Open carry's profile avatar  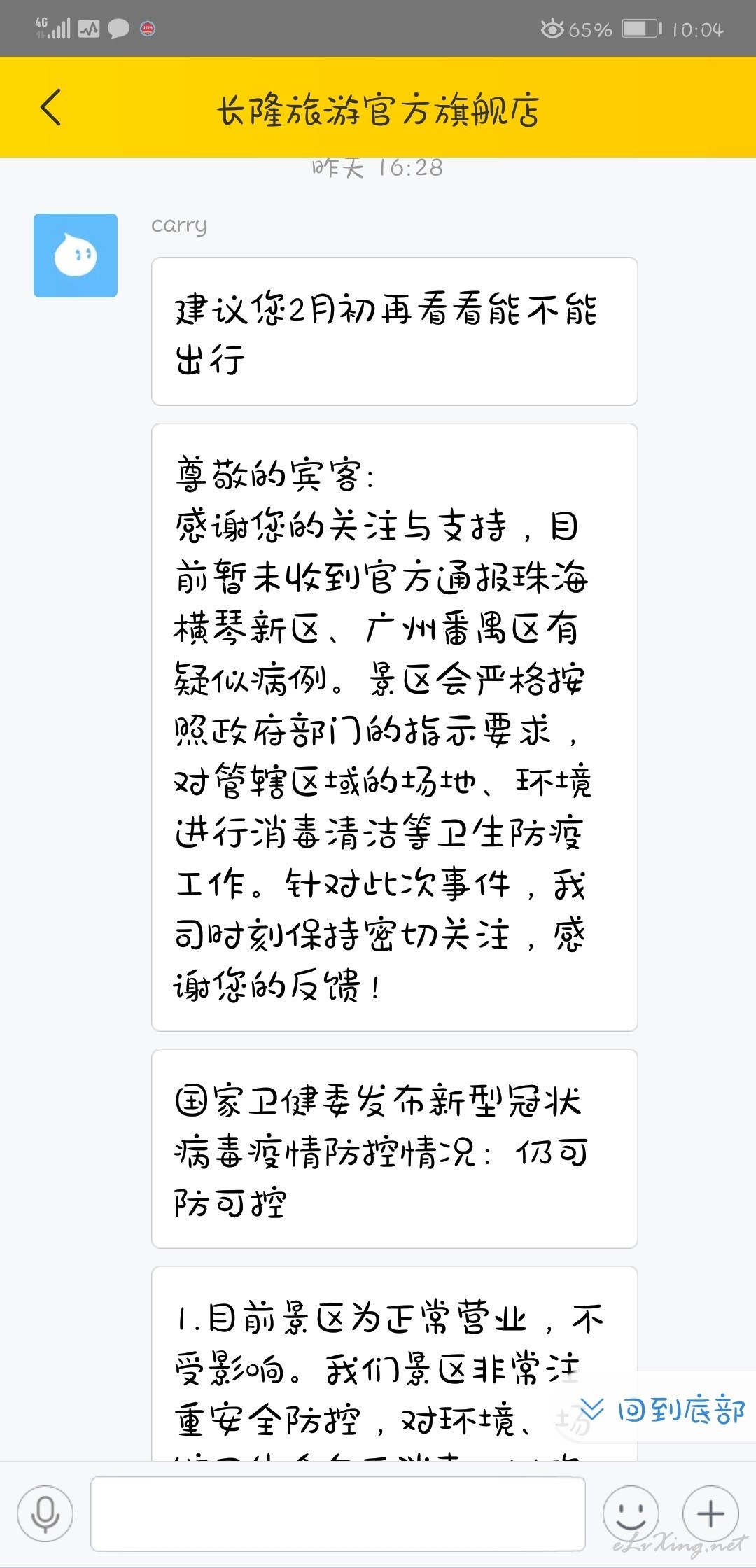[76, 255]
